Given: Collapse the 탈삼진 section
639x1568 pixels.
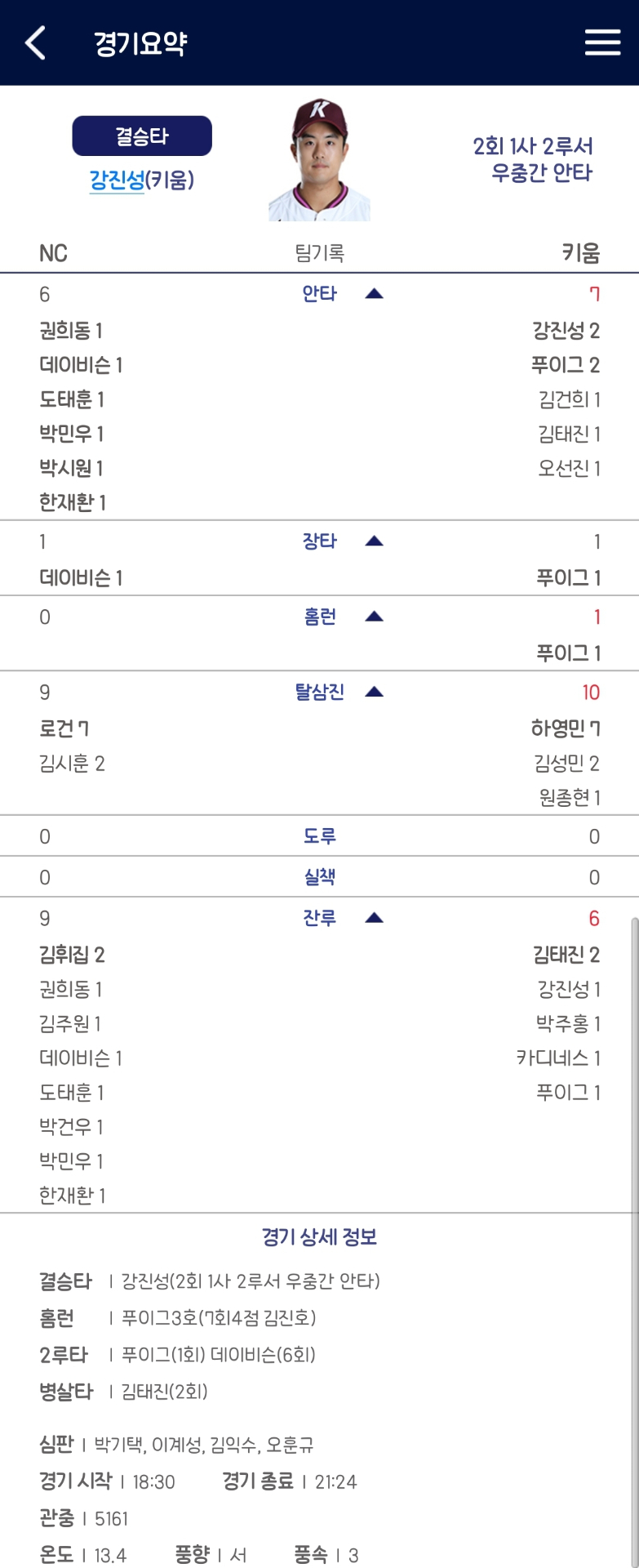Looking at the screenshot, I should click(x=374, y=693).
